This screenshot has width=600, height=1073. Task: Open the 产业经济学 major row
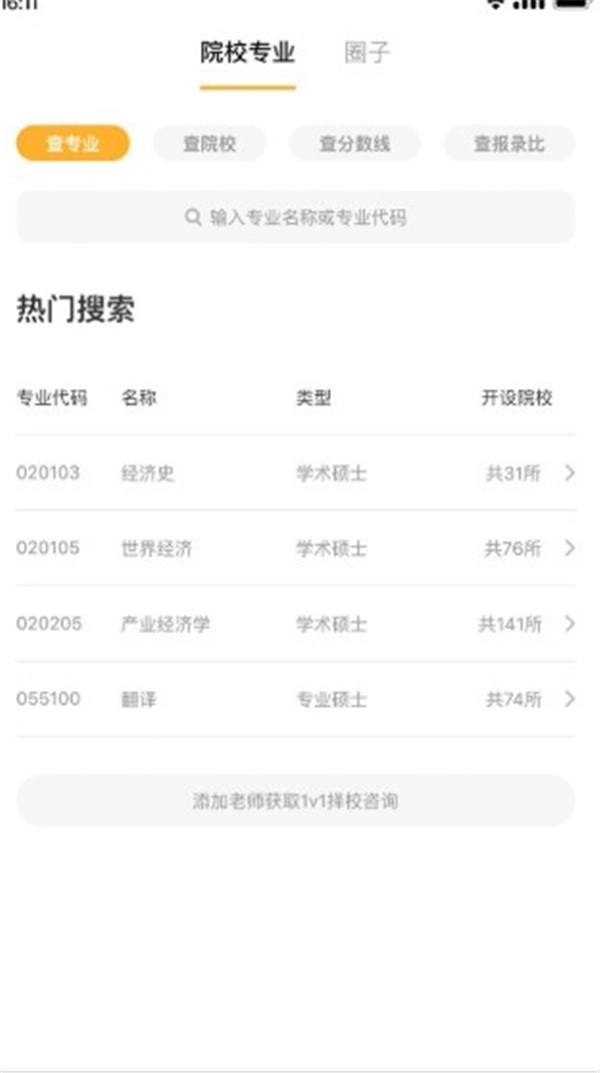click(x=296, y=624)
